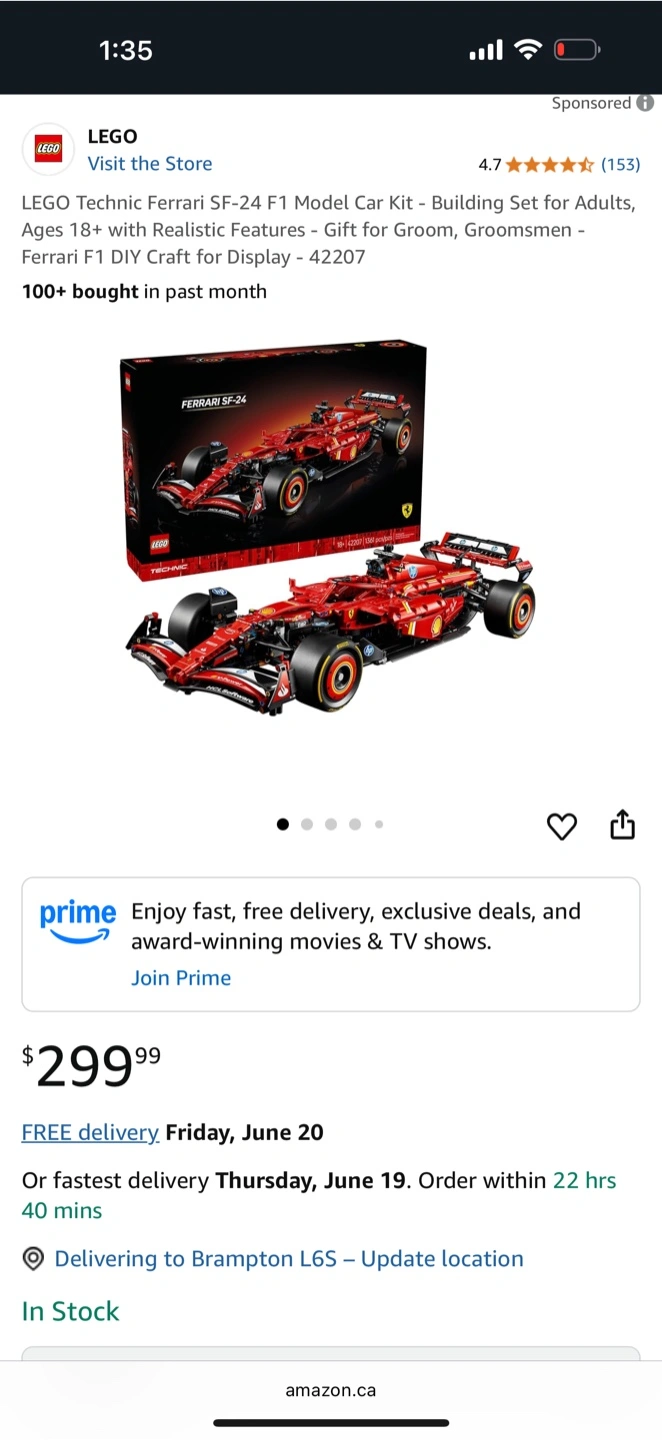The width and height of the screenshot is (662, 1440).
Task: Open the 153 customer ratings
Action: [620, 164]
